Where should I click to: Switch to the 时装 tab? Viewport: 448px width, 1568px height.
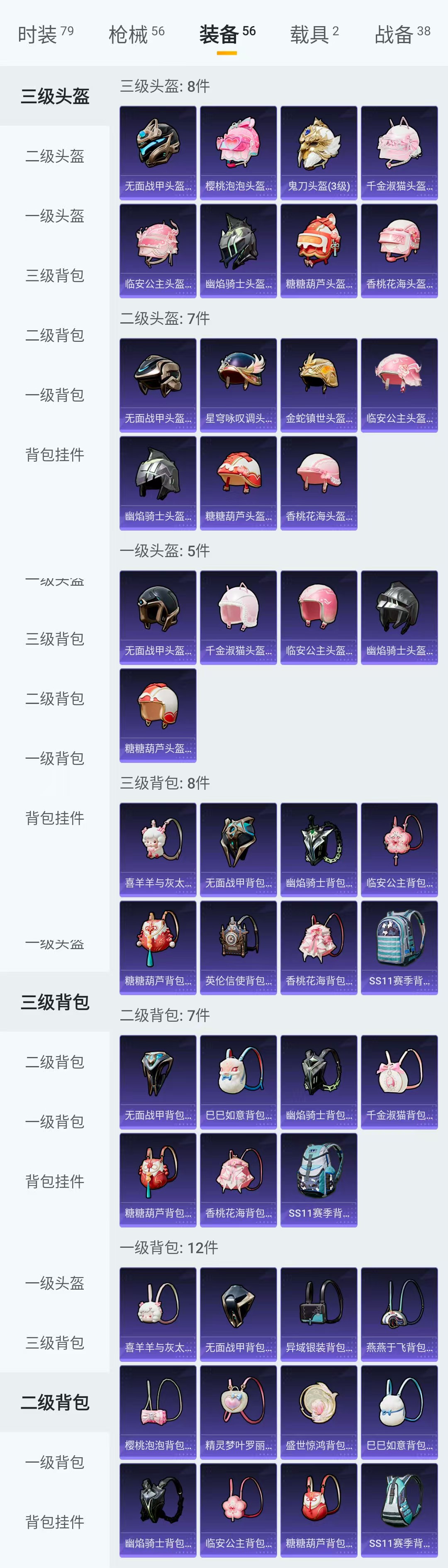click(x=45, y=34)
